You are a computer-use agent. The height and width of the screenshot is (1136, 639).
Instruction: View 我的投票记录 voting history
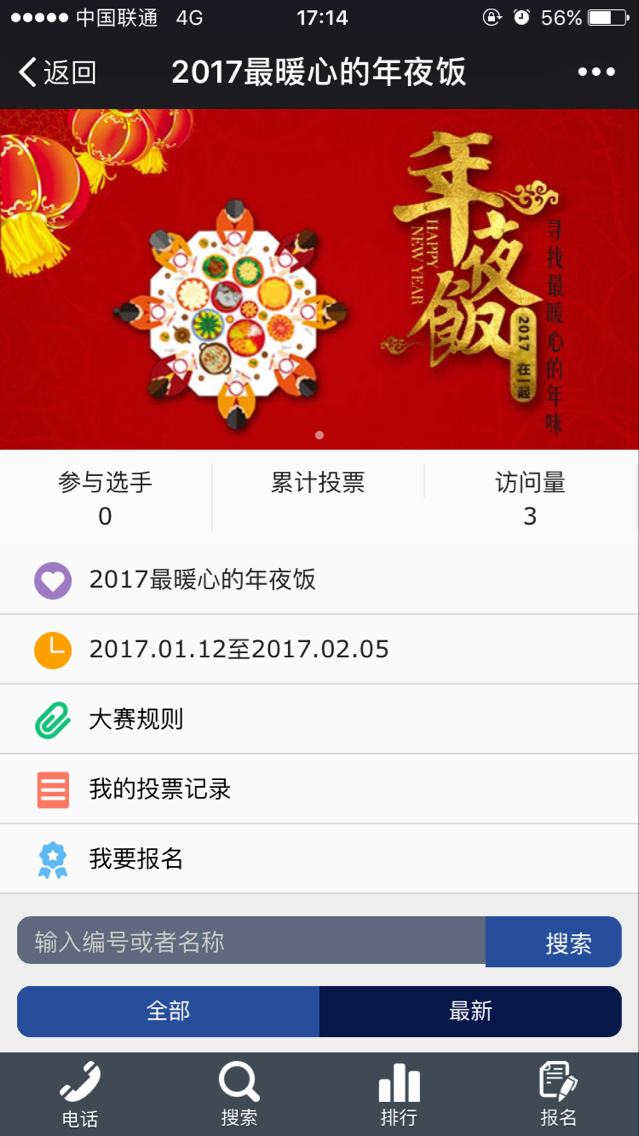[319, 790]
